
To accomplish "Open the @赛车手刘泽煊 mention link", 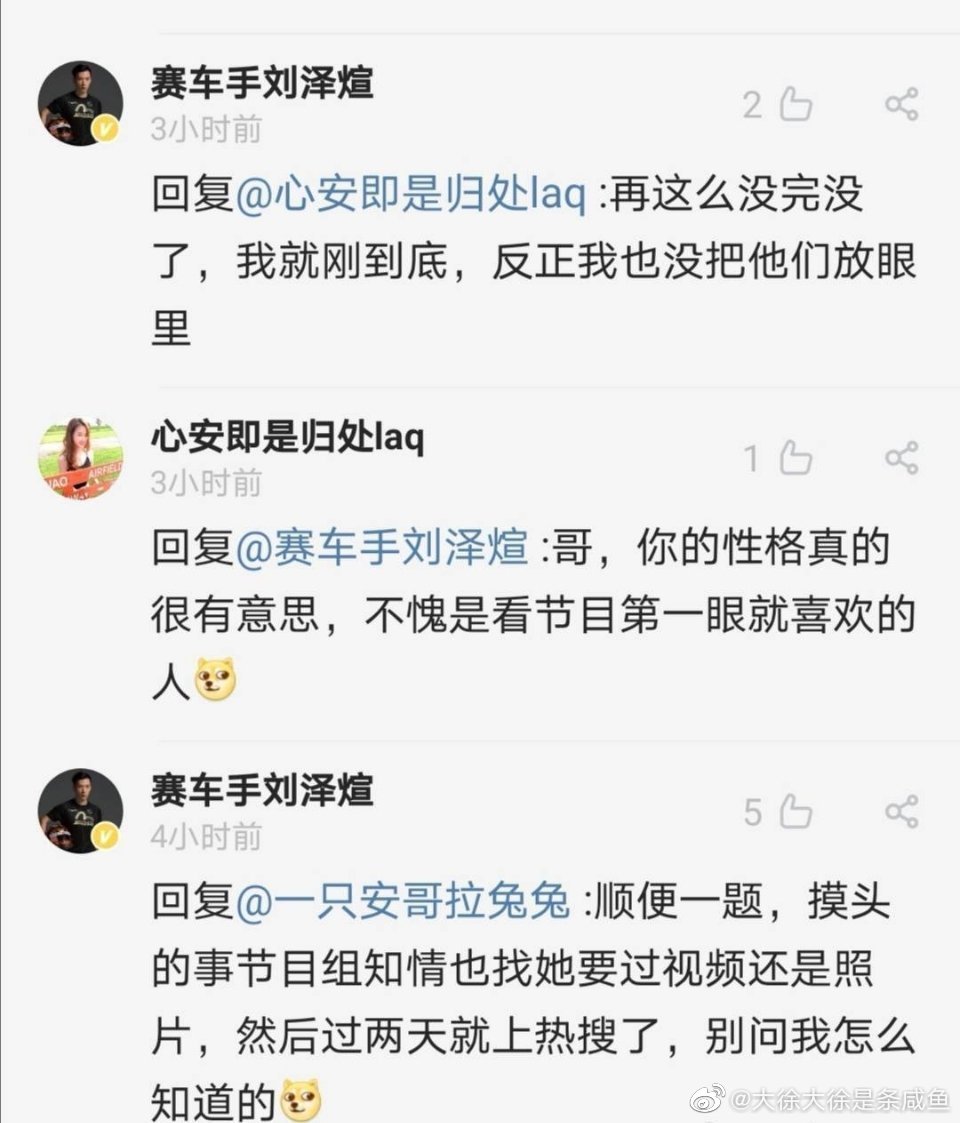I will [x=381, y=548].
